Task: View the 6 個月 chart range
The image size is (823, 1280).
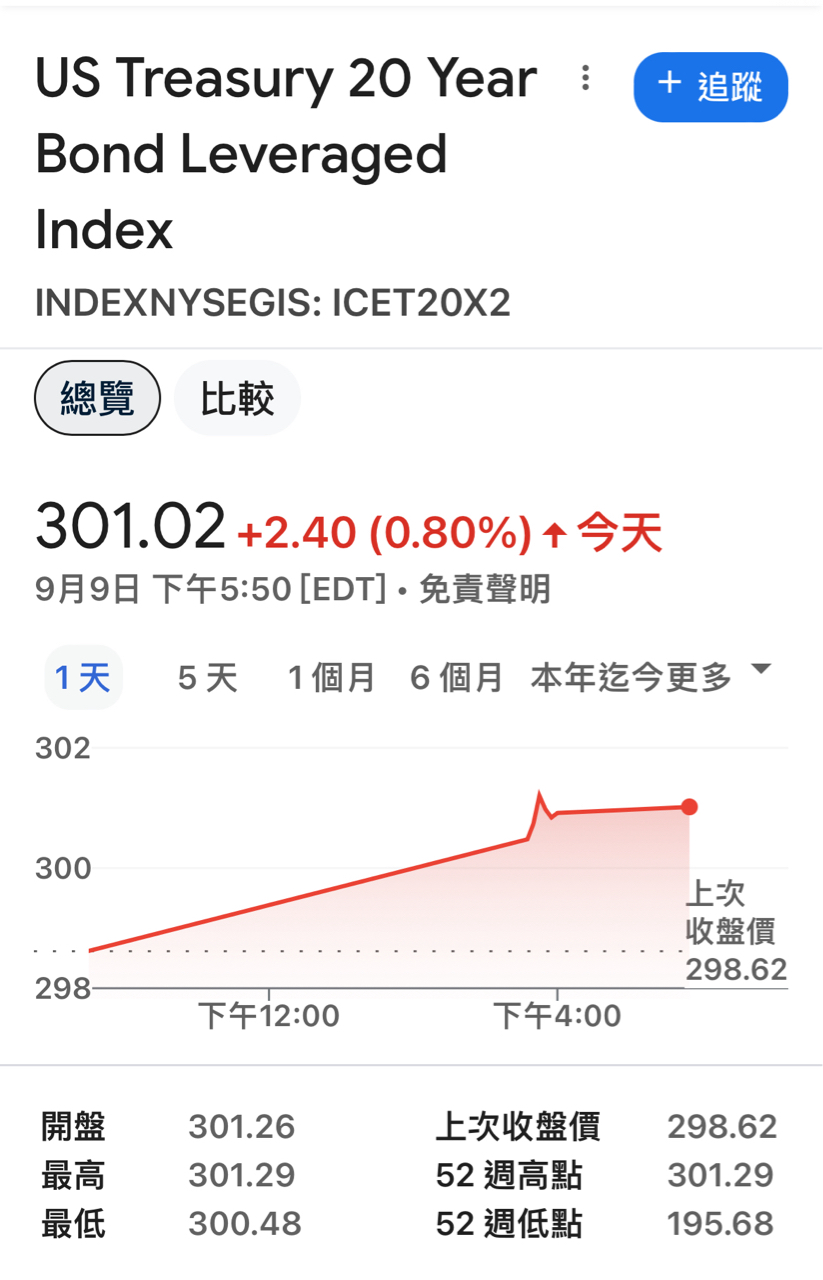Action: pos(457,678)
